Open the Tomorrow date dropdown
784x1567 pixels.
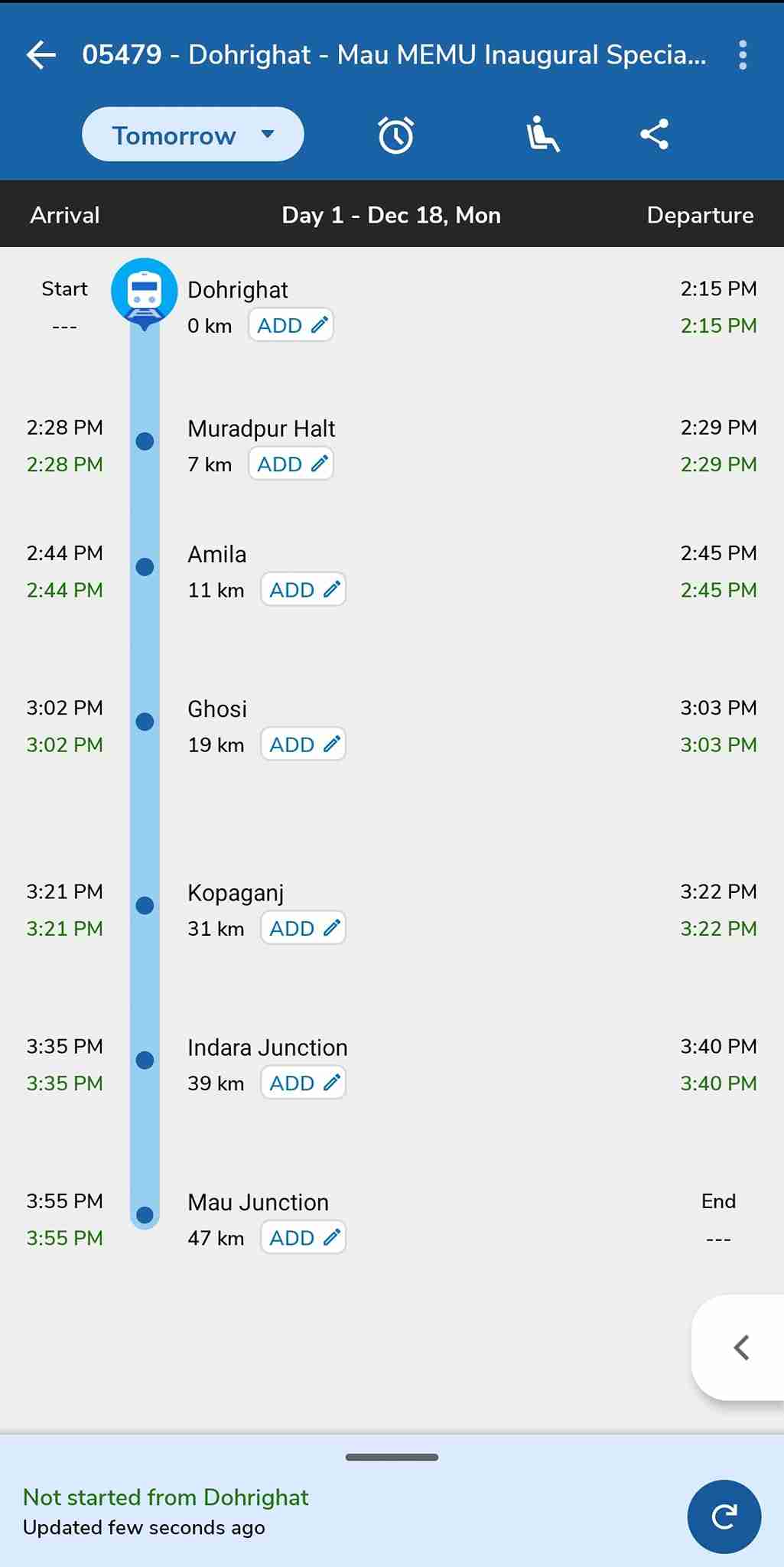tap(193, 135)
